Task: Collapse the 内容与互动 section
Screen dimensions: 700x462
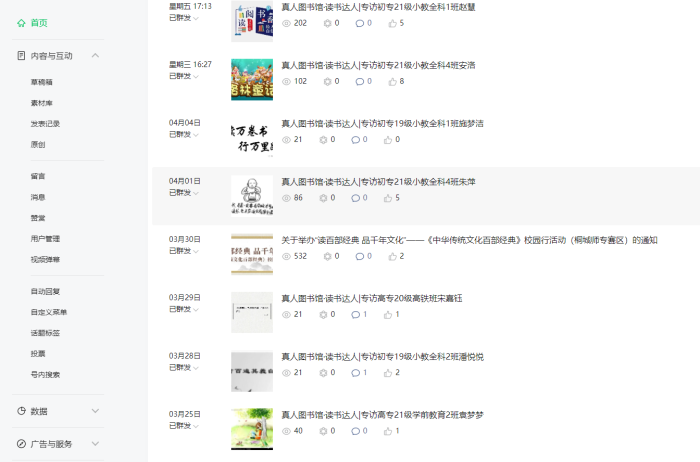Action: 95,56
